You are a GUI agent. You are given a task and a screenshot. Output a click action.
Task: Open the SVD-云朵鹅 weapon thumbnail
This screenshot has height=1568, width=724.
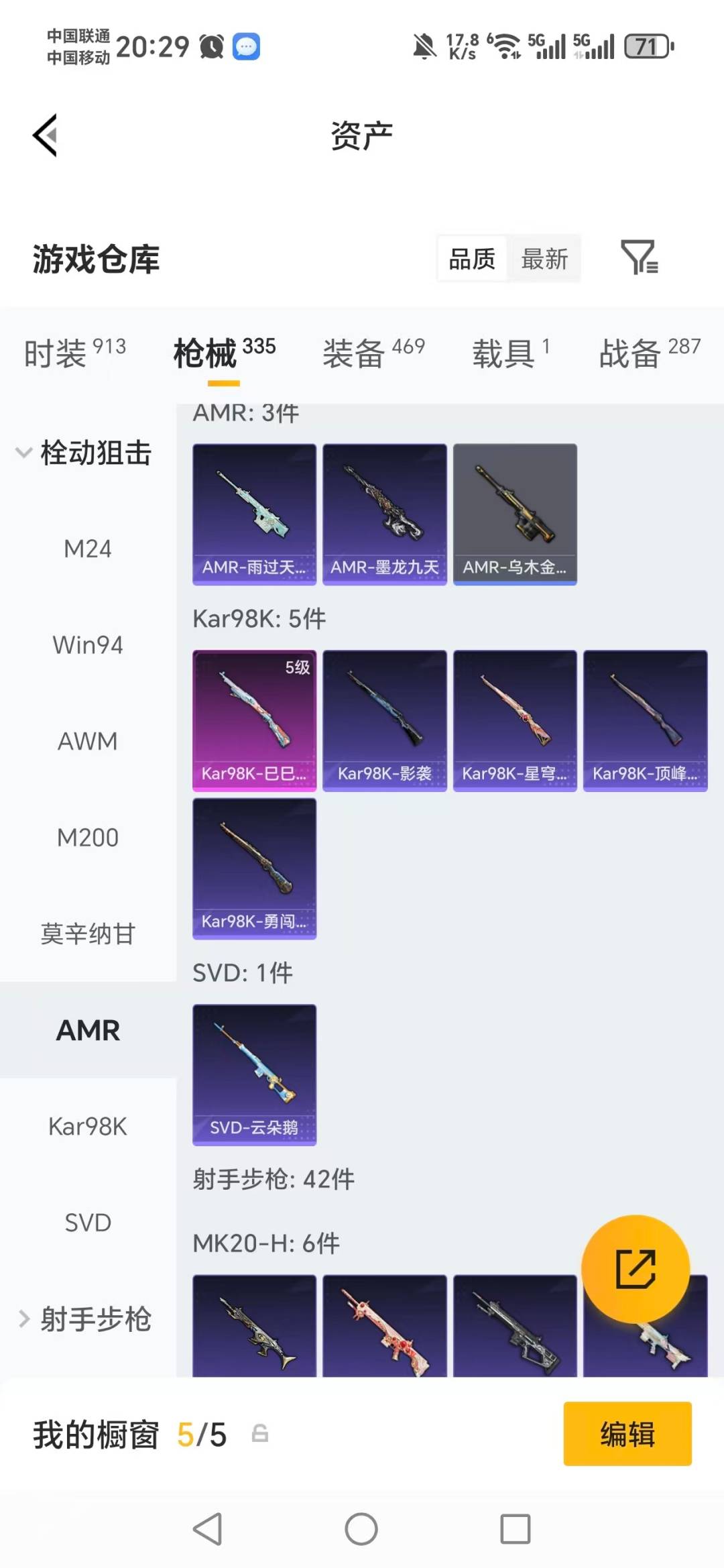tap(254, 1073)
